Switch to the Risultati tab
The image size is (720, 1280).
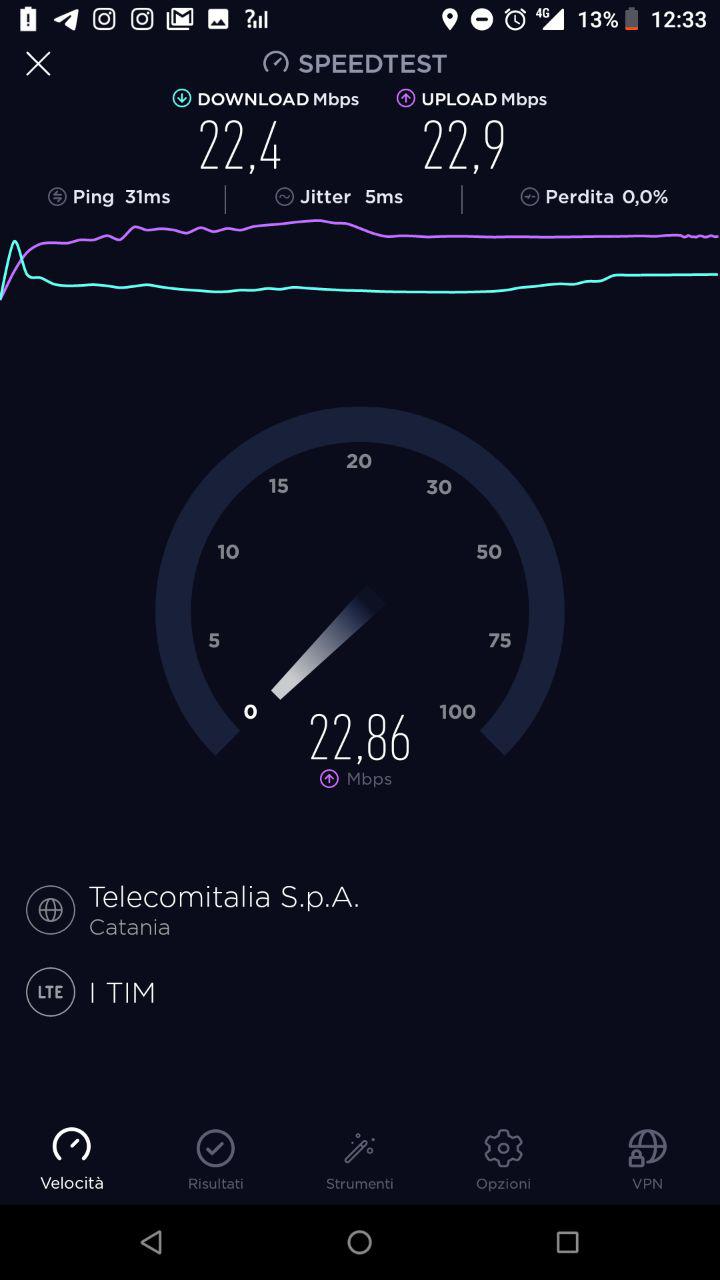pos(216,1159)
